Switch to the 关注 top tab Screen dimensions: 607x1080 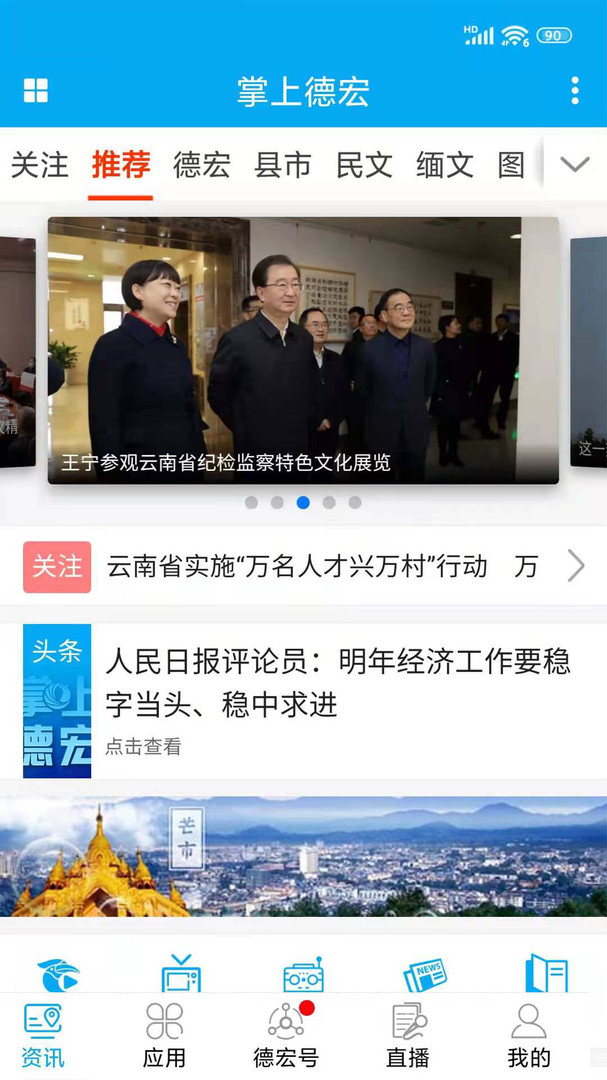tap(40, 165)
